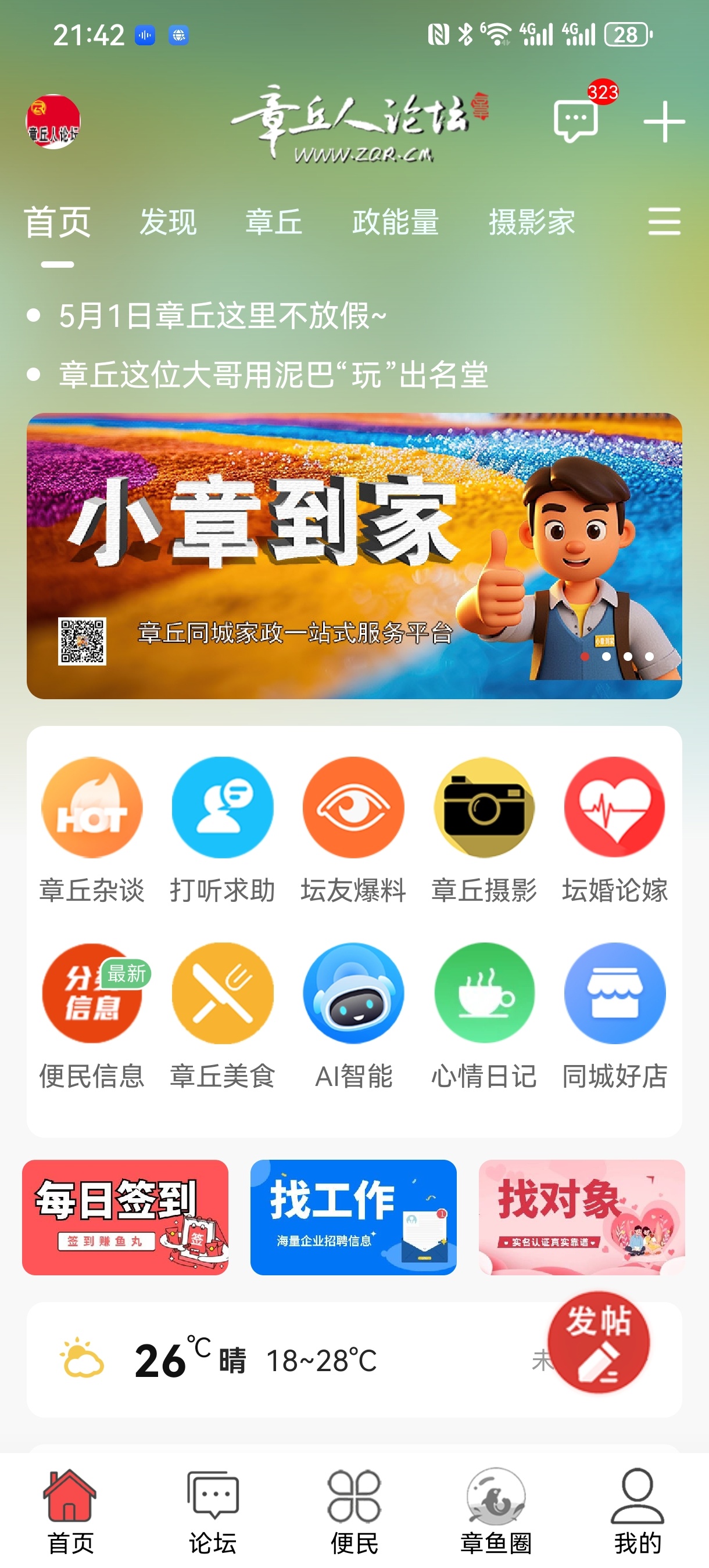709x1568 pixels.
Task: Switch to the 发现 tab
Action: (168, 222)
